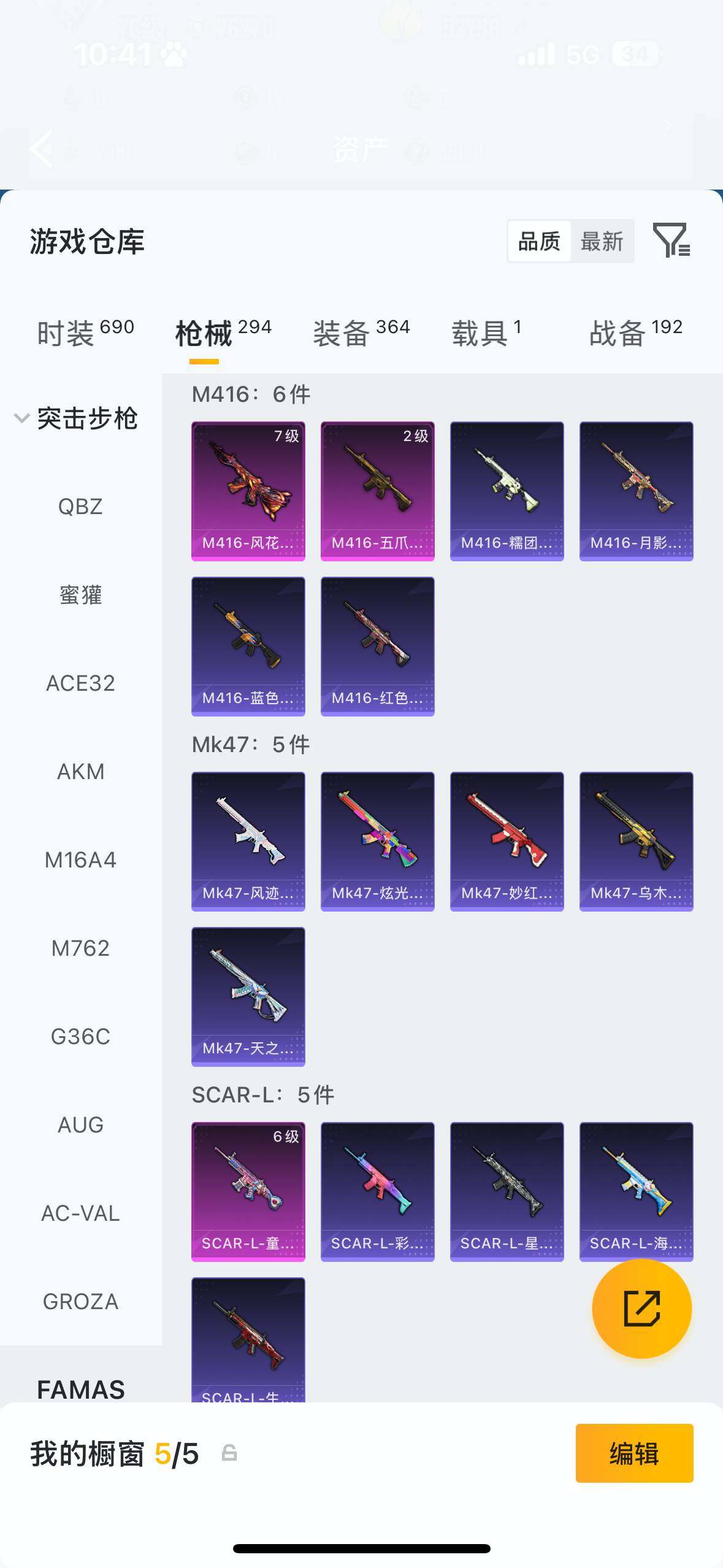Tap the orange share floating button
723x1568 pixels.
coord(641,1309)
